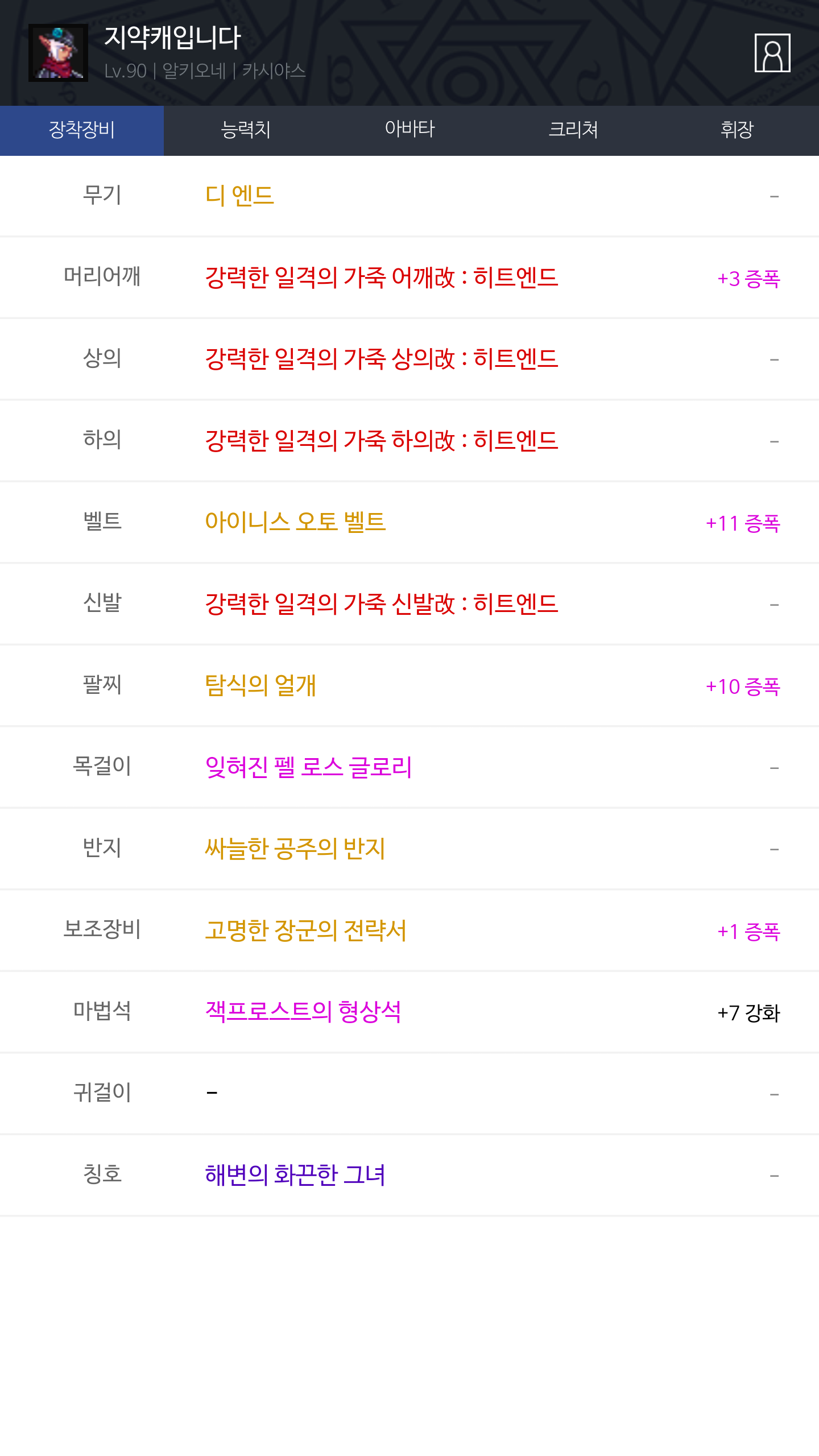Switch to the 아바타 tab
The image size is (819, 1456).
click(409, 130)
